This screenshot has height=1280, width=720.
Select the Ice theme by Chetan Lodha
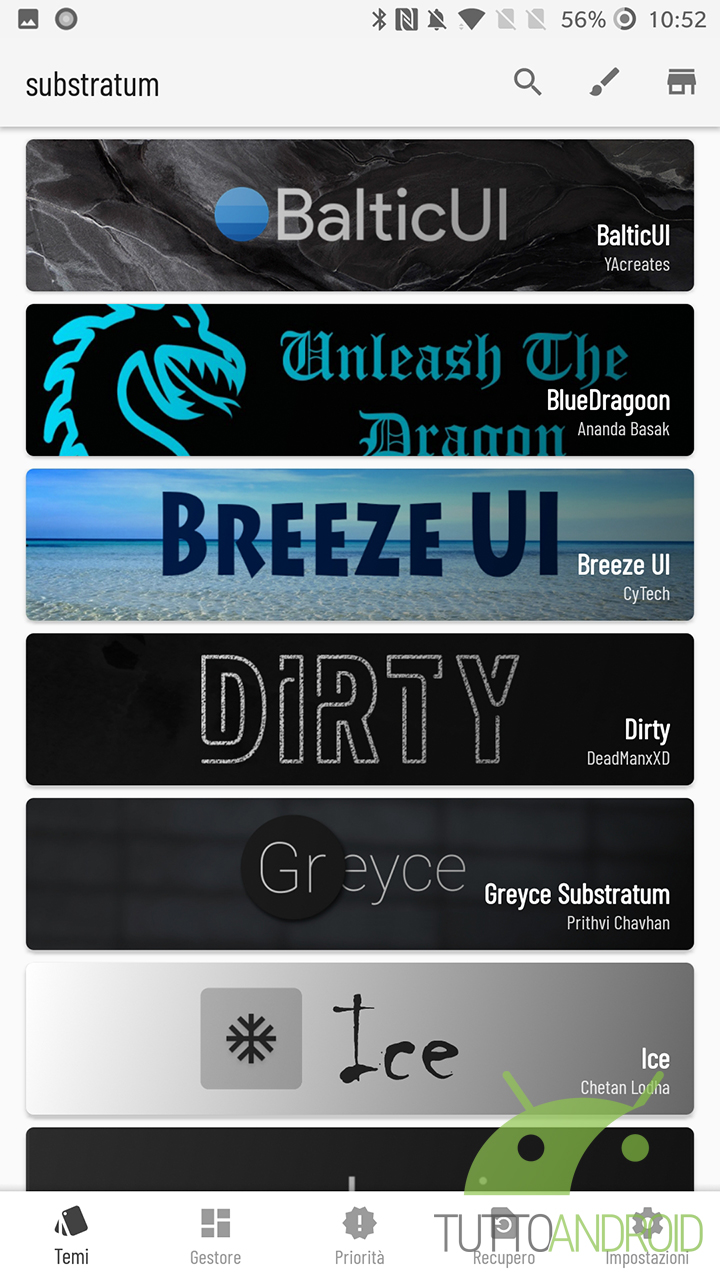[x=360, y=1039]
